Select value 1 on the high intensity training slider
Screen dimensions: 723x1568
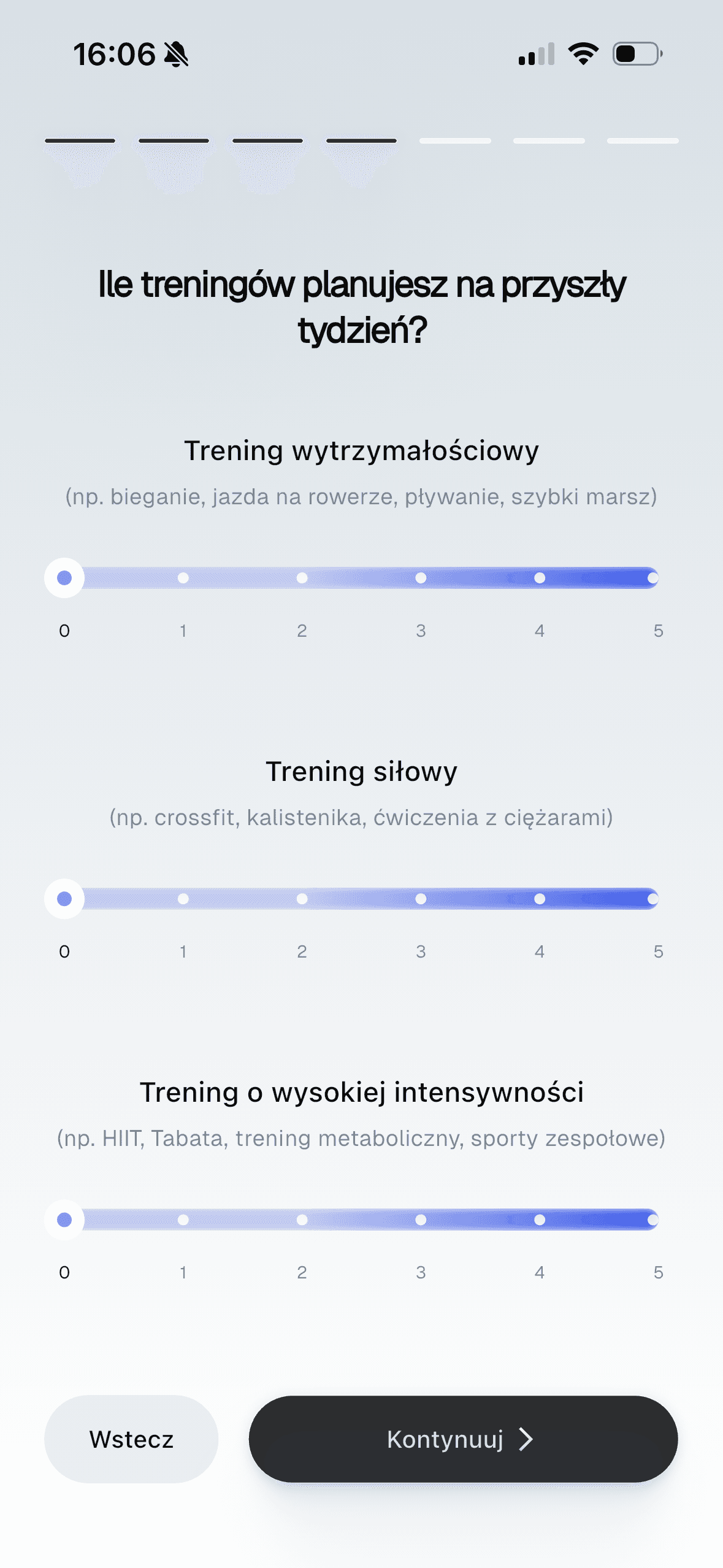183,1220
